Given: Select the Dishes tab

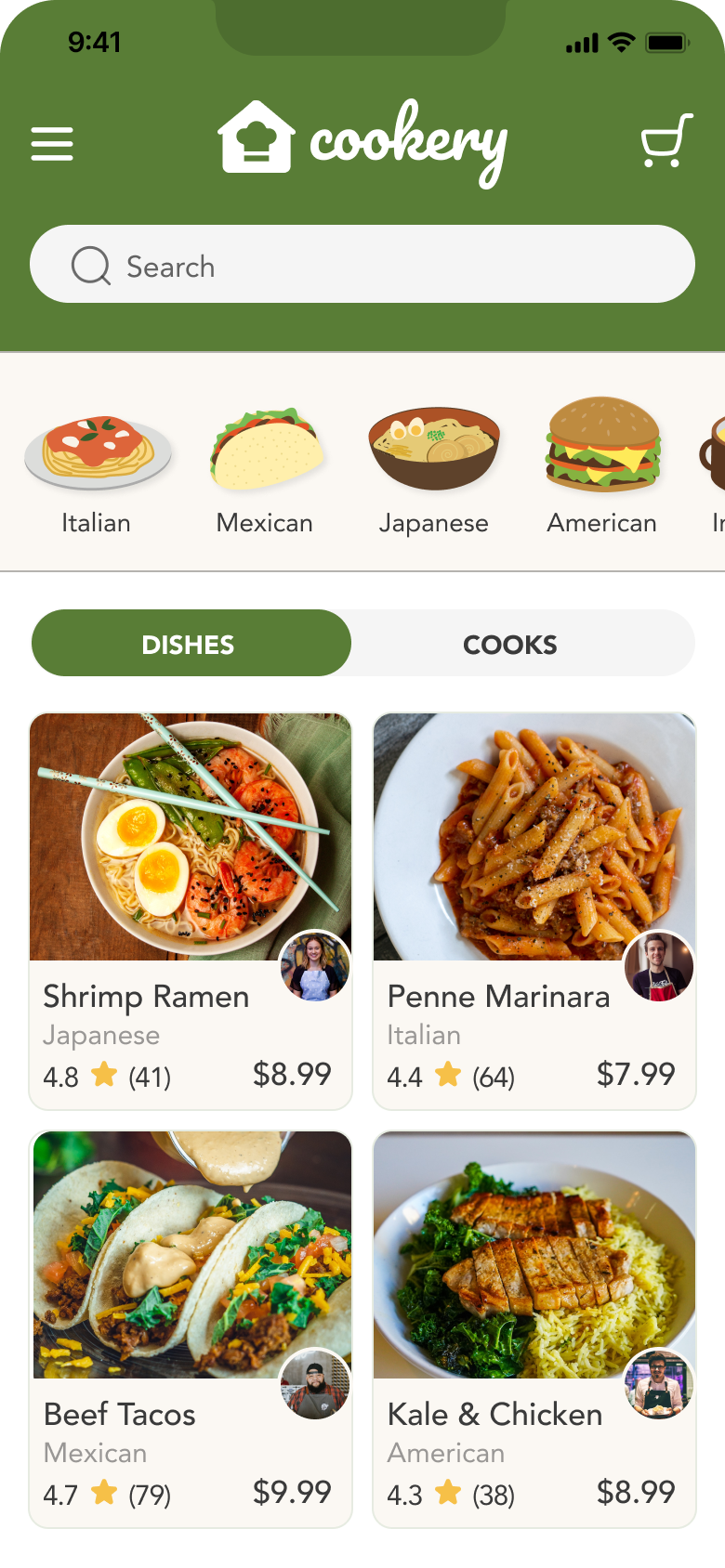Looking at the screenshot, I should pyautogui.click(x=190, y=644).
